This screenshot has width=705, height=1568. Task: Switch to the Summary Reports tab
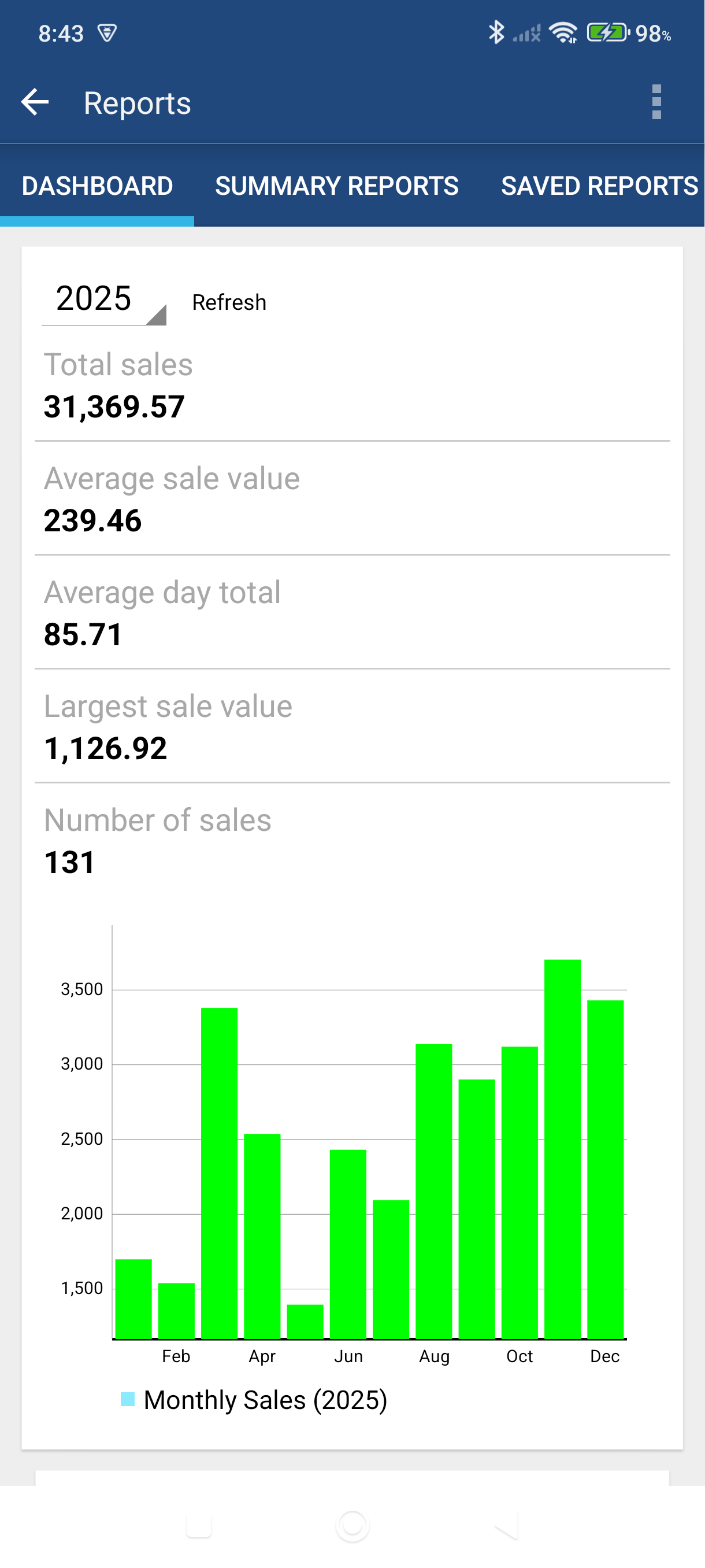[337, 186]
